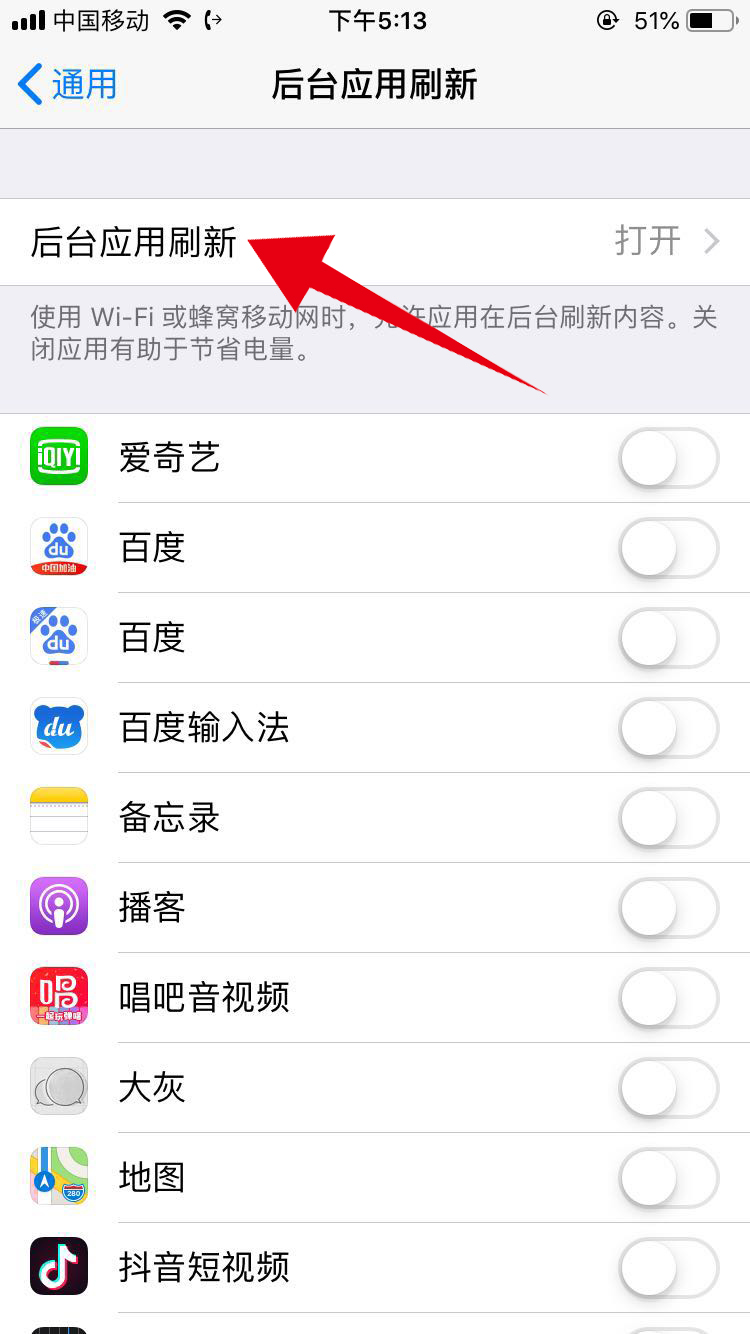The height and width of the screenshot is (1334, 750).
Task: Toggle the 抖音短视频 switch
Action: (x=668, y=1268)
